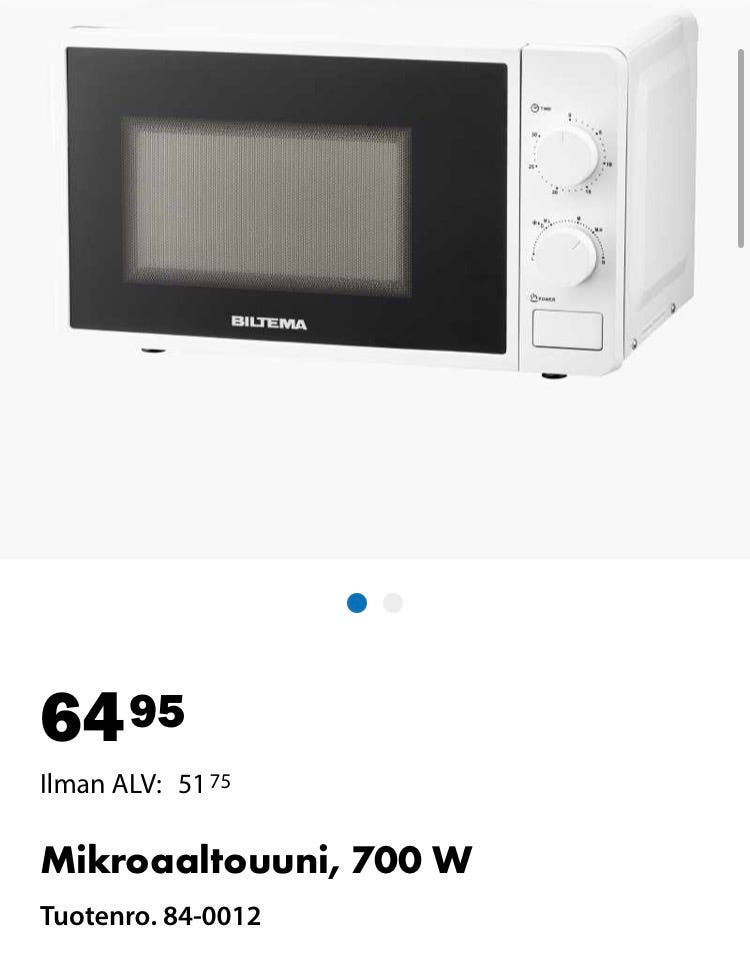Screen dimensions: 750x953
Task: Select the second image indicator dot
Action: point(393,603)
